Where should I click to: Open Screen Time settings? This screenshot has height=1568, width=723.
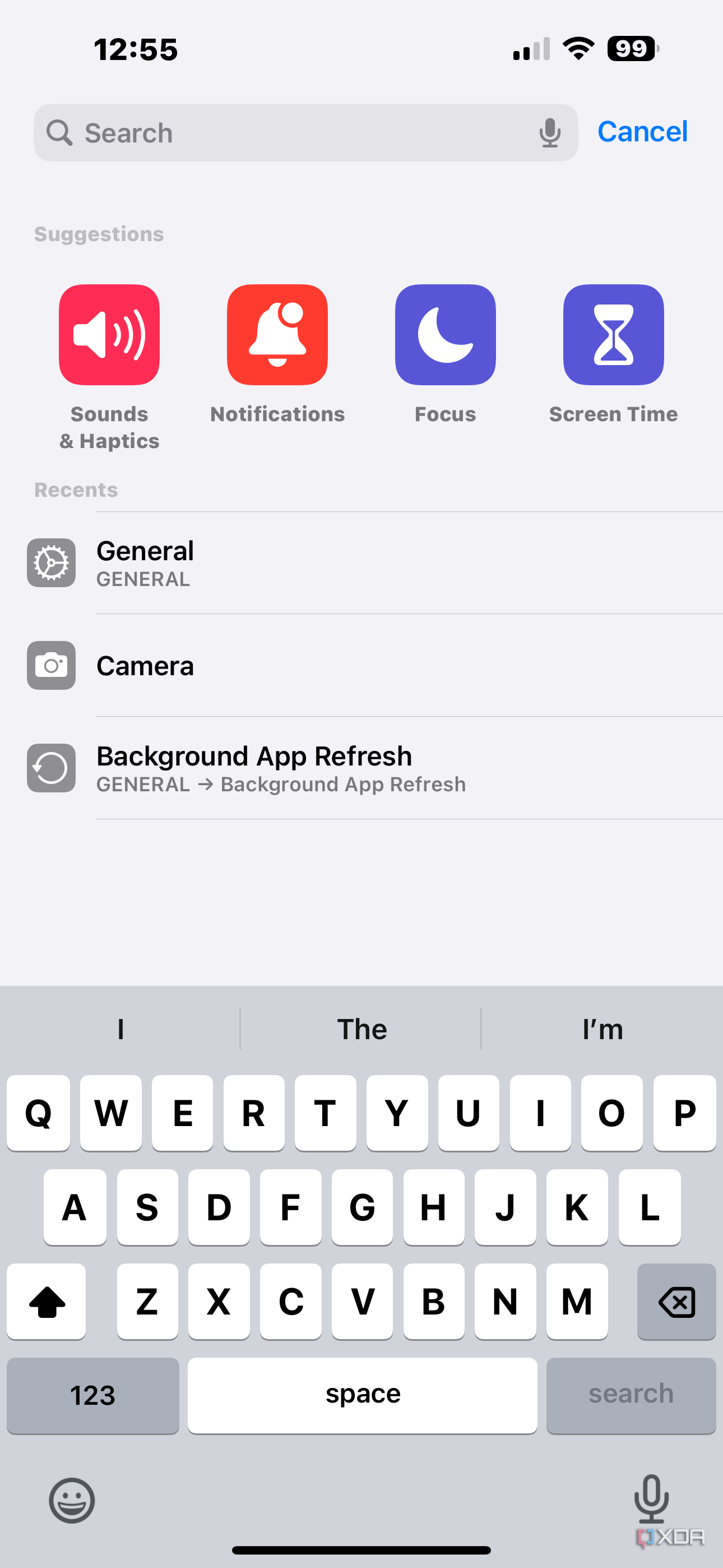tap(613, 335)
